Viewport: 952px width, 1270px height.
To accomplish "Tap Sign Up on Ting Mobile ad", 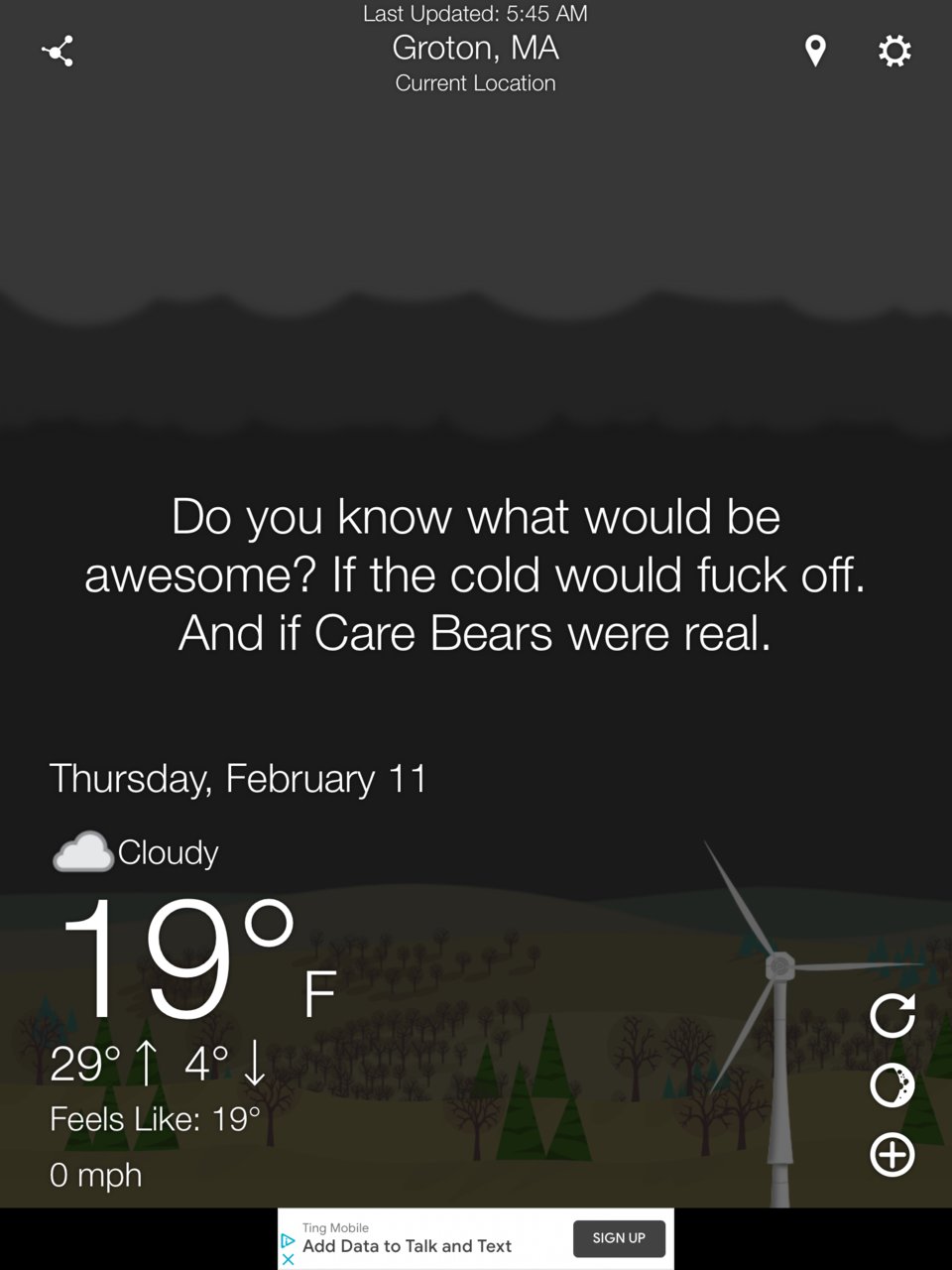I will pyautogui.click(x=619, y=1238).
